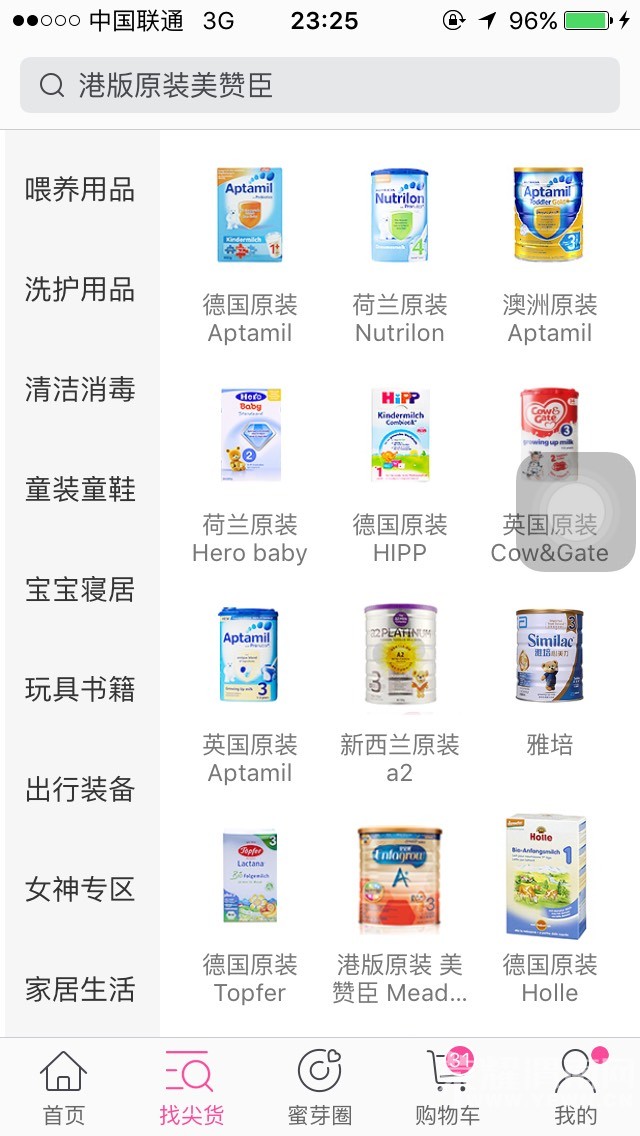Screen dimensions: 640x1136
Task: Open the 雅培 Similac tile
Action: click(549, 695)
